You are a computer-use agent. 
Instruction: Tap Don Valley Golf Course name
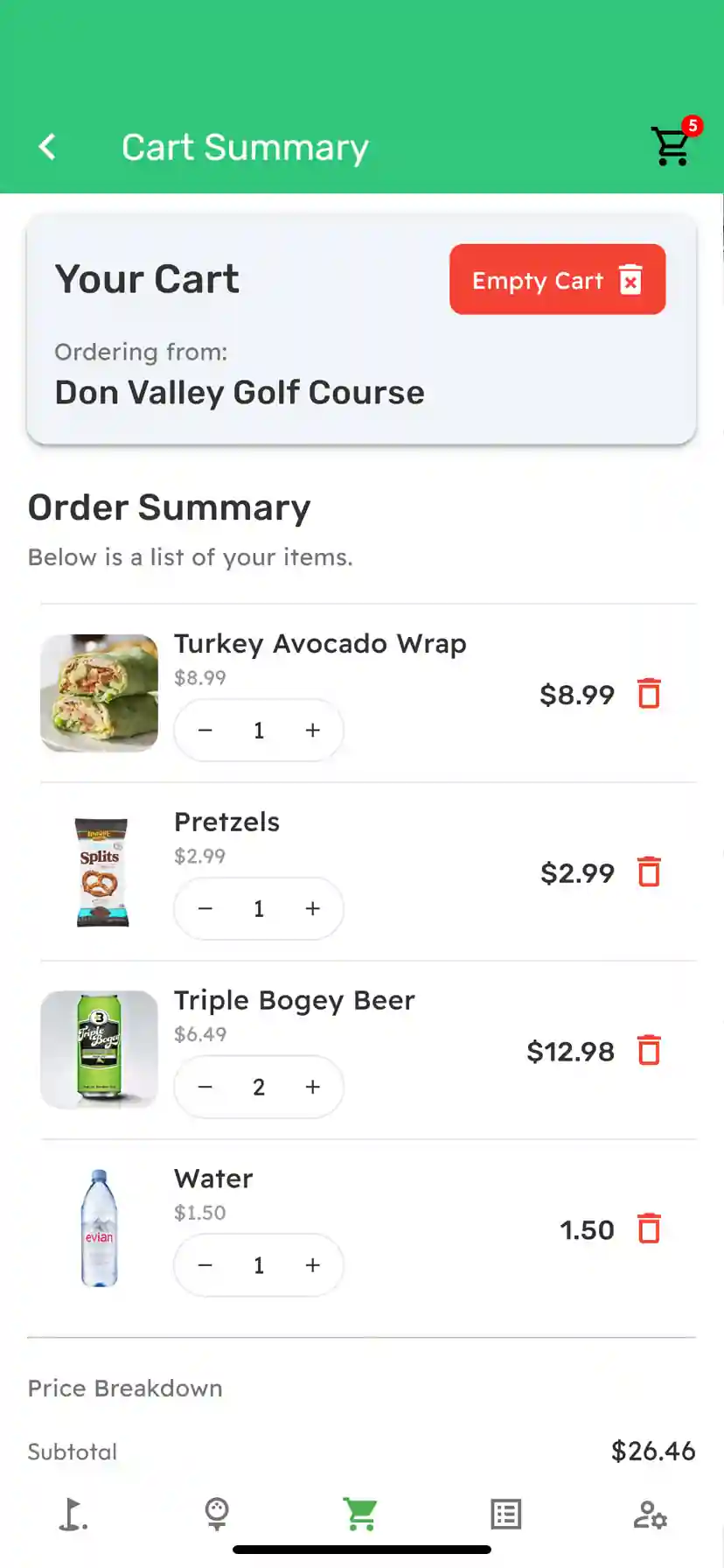[239, 392]
